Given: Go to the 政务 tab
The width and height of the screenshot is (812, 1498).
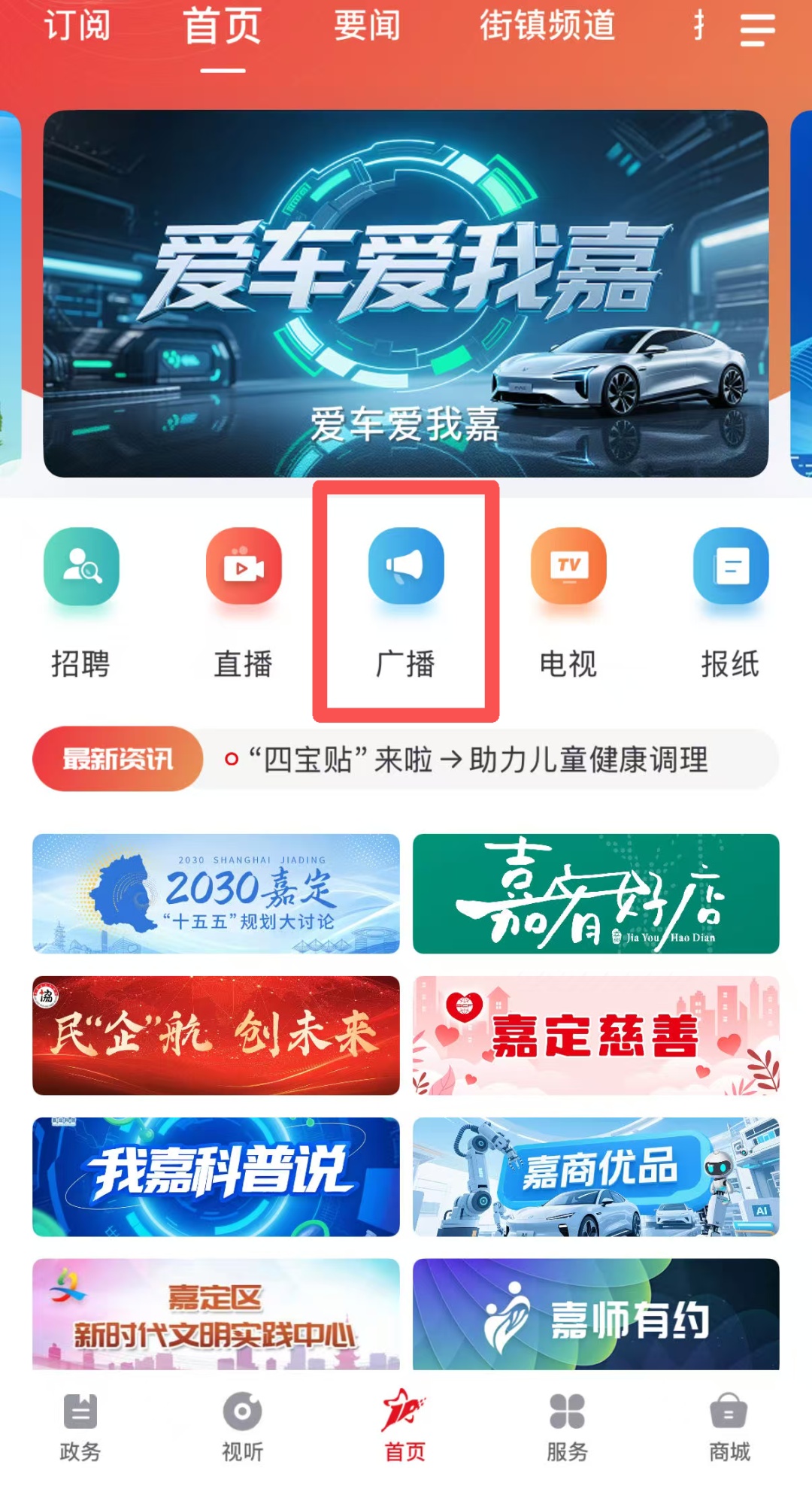Looking at the screenshot, I should pyautogui.click(x=80, y=1427).
